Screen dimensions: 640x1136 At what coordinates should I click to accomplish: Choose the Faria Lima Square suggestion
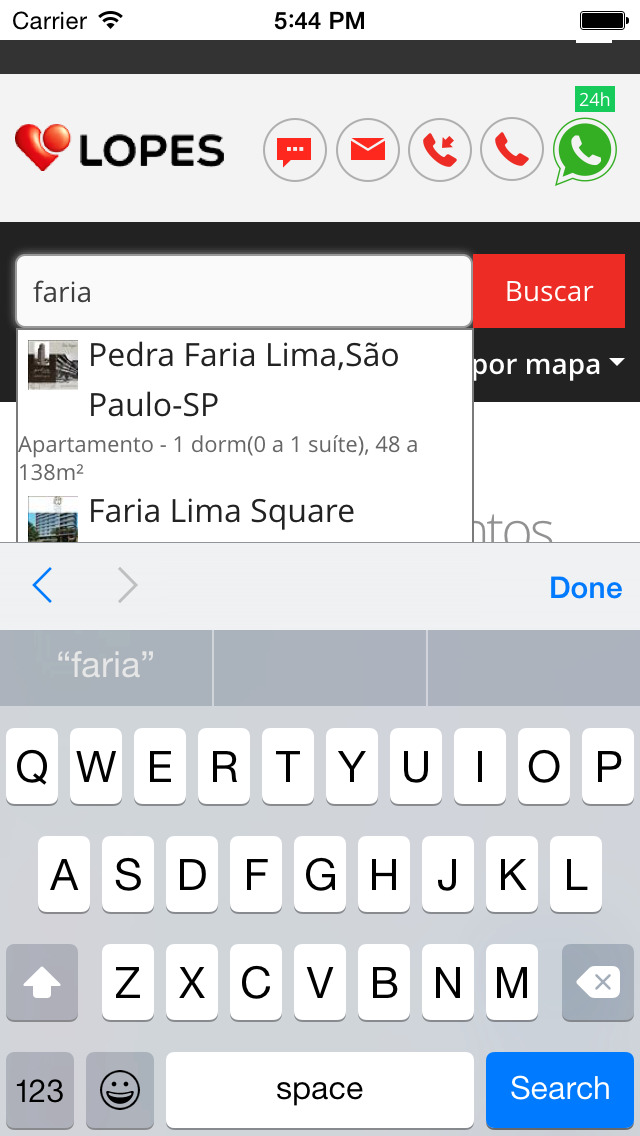pos(221,512)
